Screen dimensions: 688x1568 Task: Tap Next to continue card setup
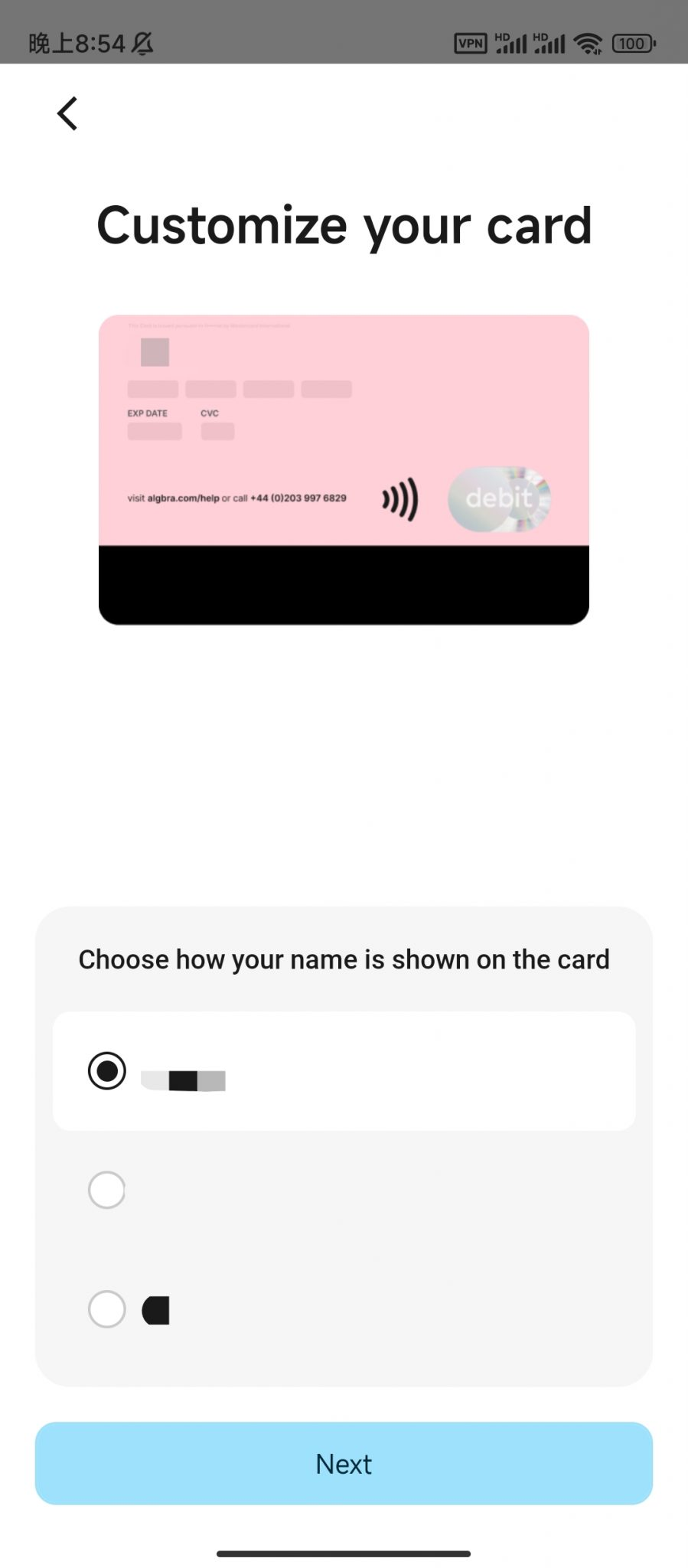click(x=344, y=1463)
